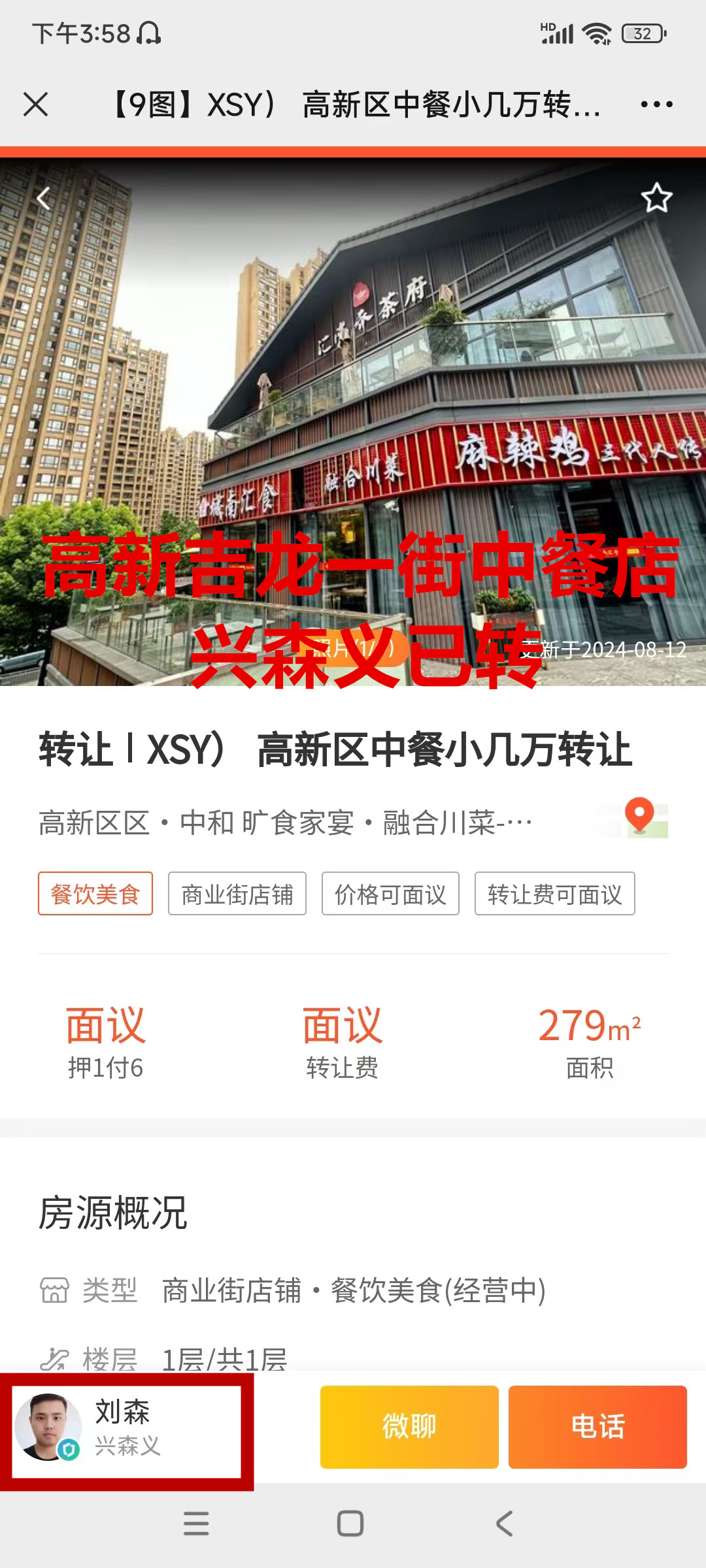Go back using the photo's arrow
The width and height of the screenshot is (706, 1568).
[x=43, y=198]
